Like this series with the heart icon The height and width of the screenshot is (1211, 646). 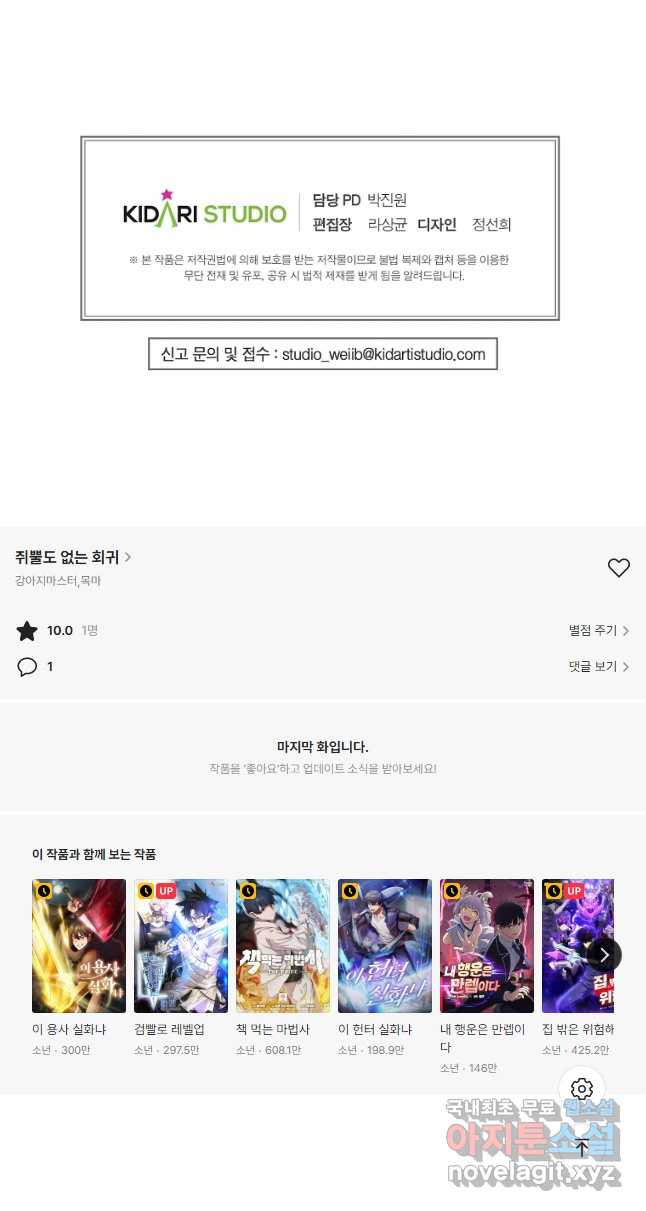[x=618, y=568]
